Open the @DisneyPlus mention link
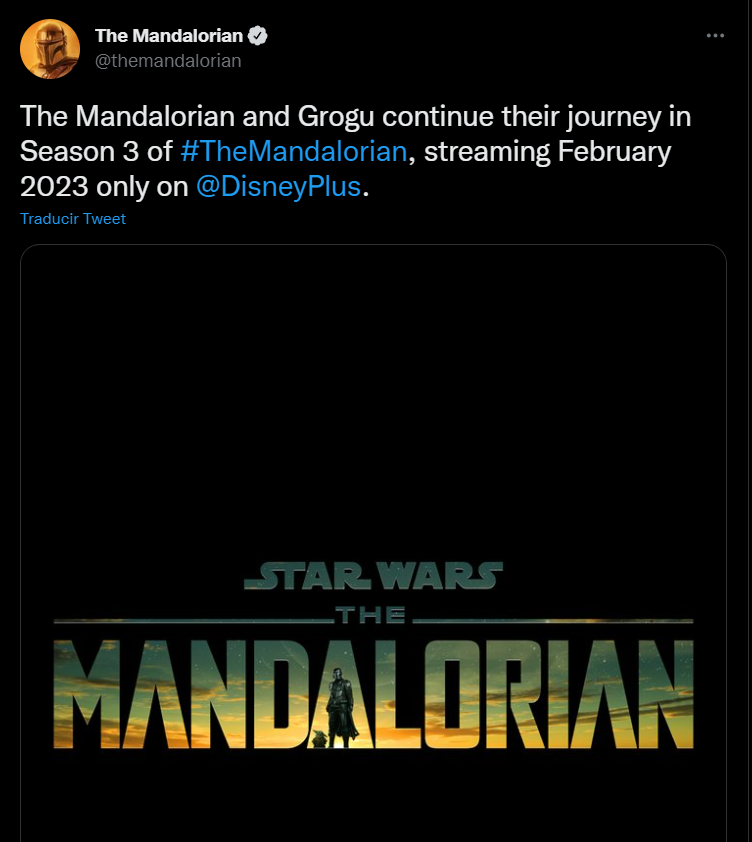The image size is (752, 842). (x=278, y=187)
